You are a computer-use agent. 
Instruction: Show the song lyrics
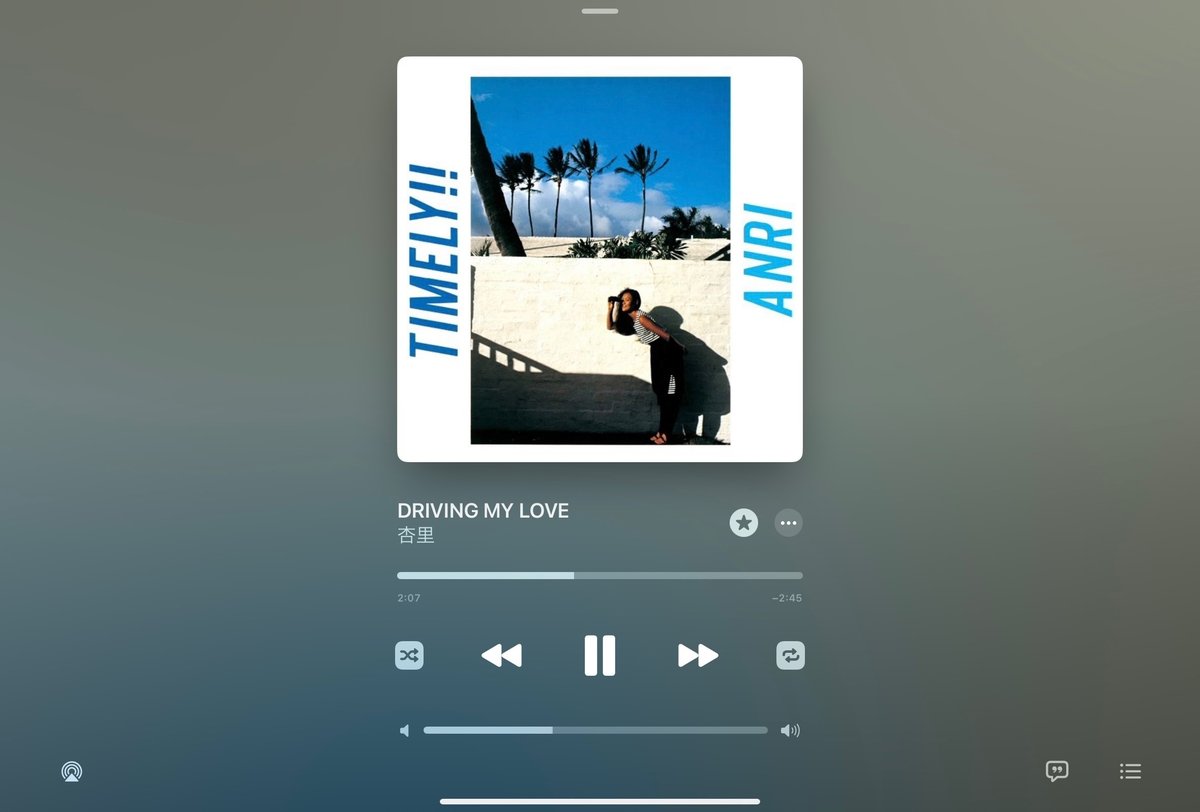[1057, 771]
